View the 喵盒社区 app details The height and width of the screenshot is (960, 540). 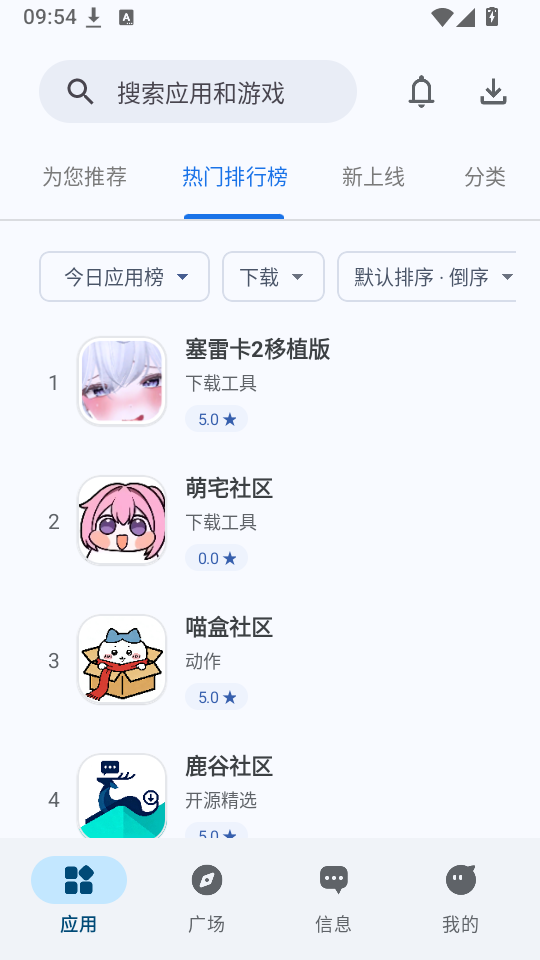[x=270, y=660]
